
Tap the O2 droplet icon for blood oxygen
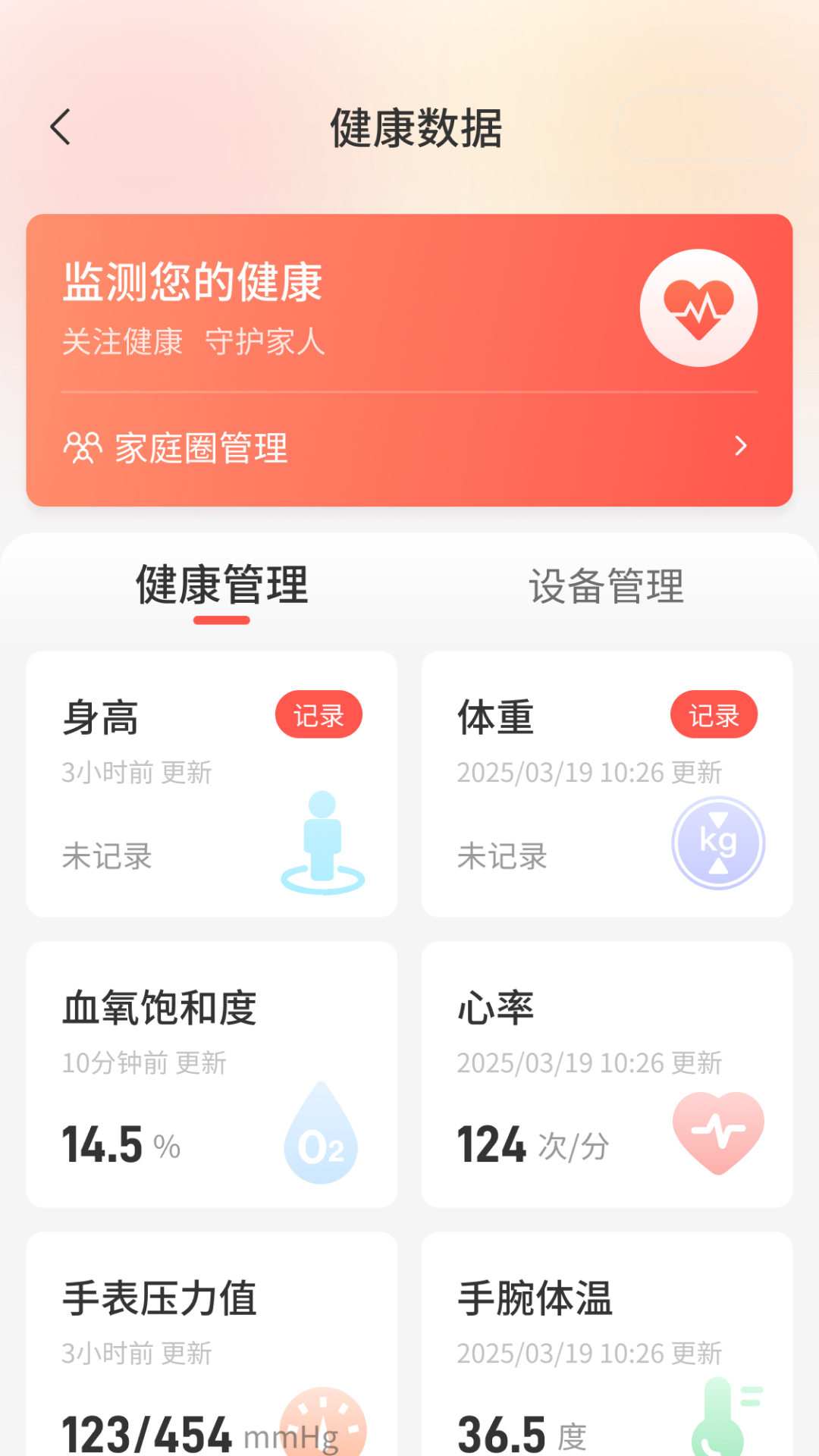point(320,1137)
